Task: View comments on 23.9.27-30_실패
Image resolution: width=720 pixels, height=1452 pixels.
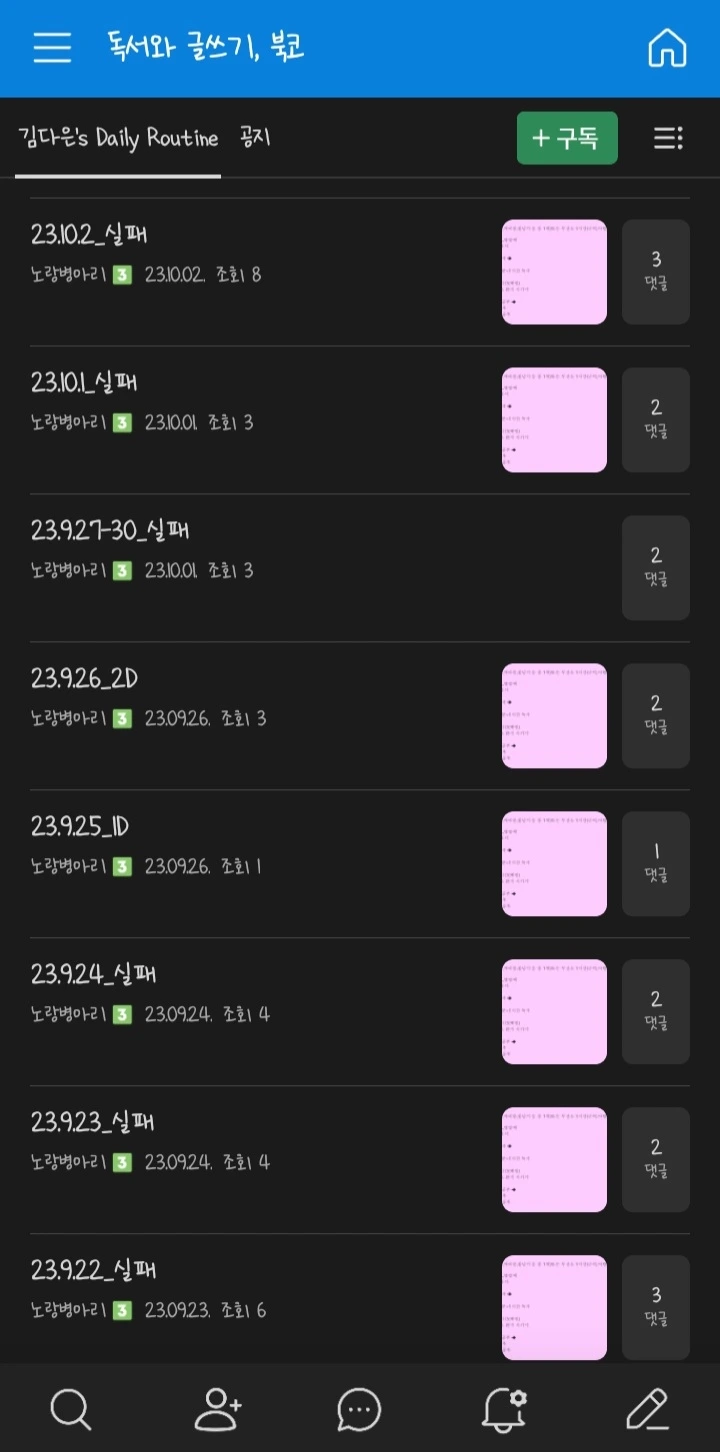Action: [655, 567]
